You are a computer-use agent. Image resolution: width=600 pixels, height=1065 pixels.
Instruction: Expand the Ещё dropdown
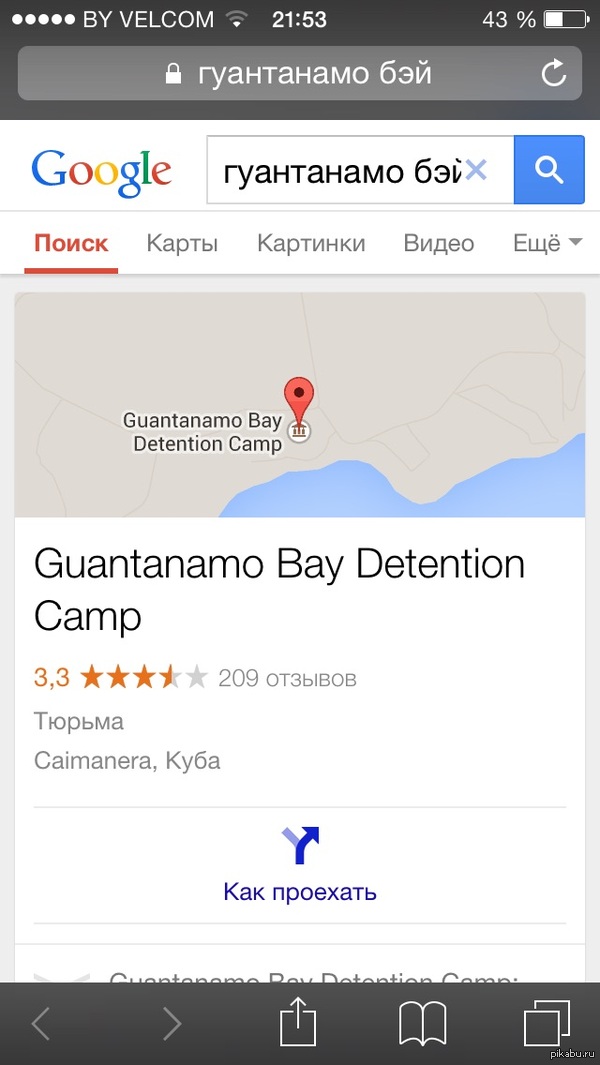tap(547, 243)
